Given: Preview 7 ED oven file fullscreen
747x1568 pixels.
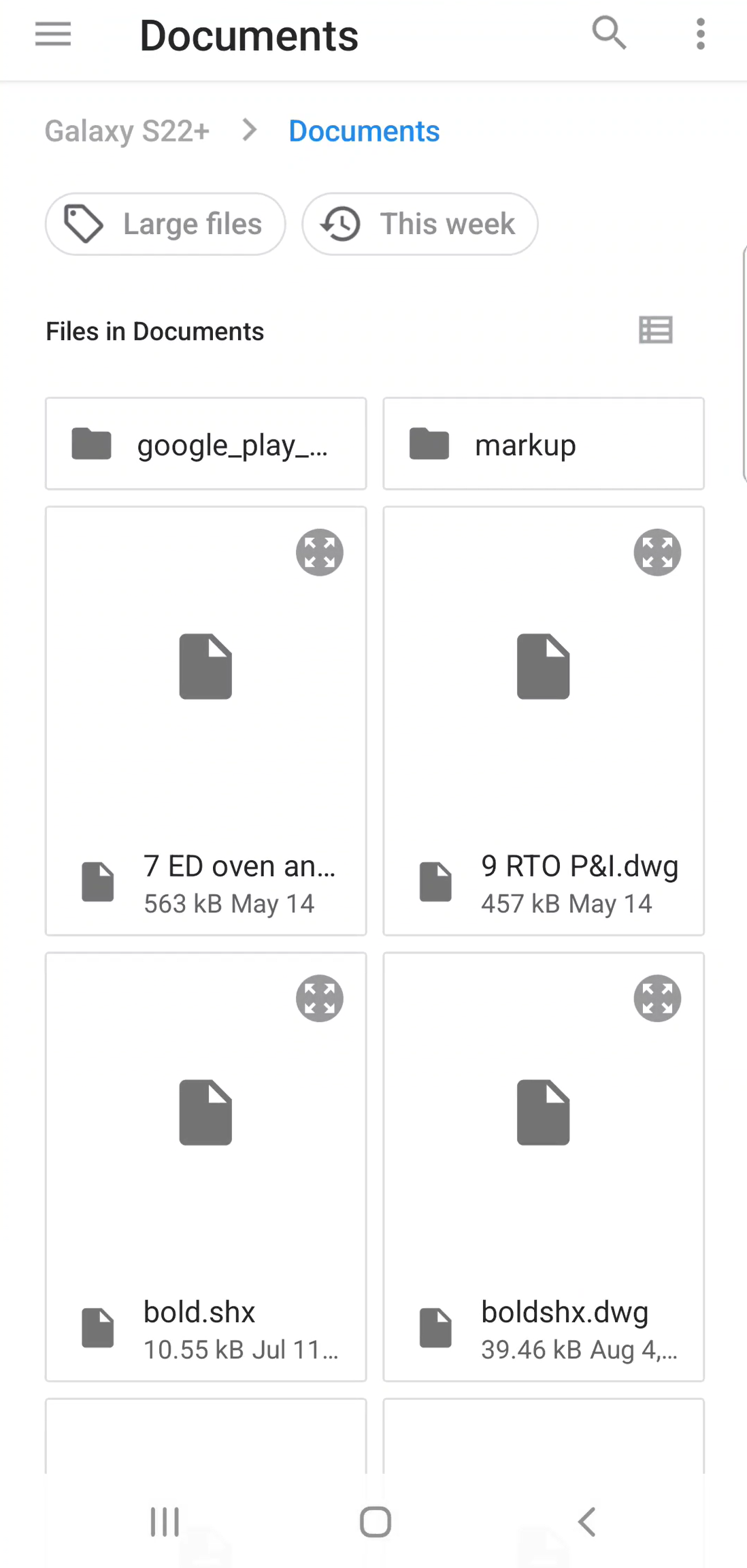Looking at the screenshot, I should tap(320, 553).
